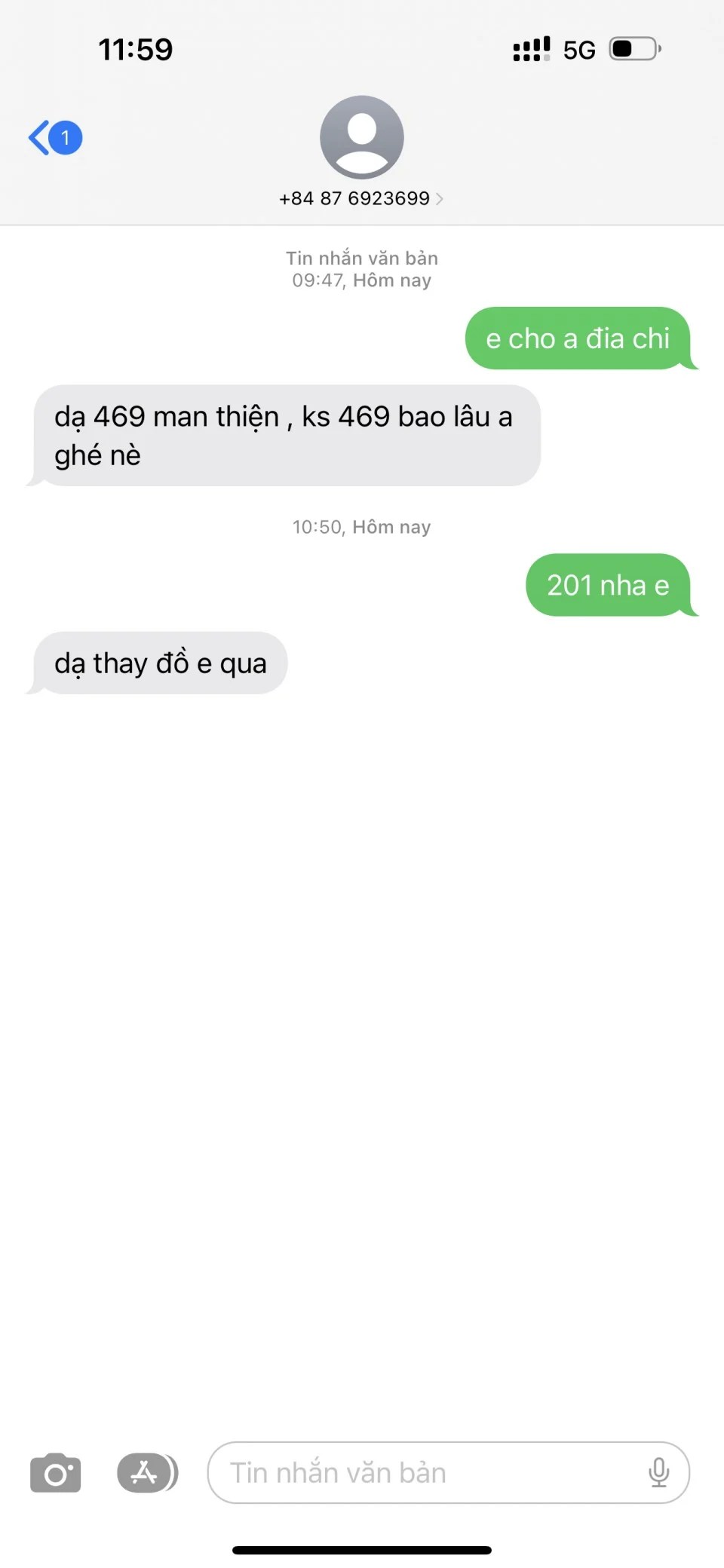This screenshot has height=1568, width=724.
Task: Start voice dictation with the microphone
Action: [x=658, y=1472]
